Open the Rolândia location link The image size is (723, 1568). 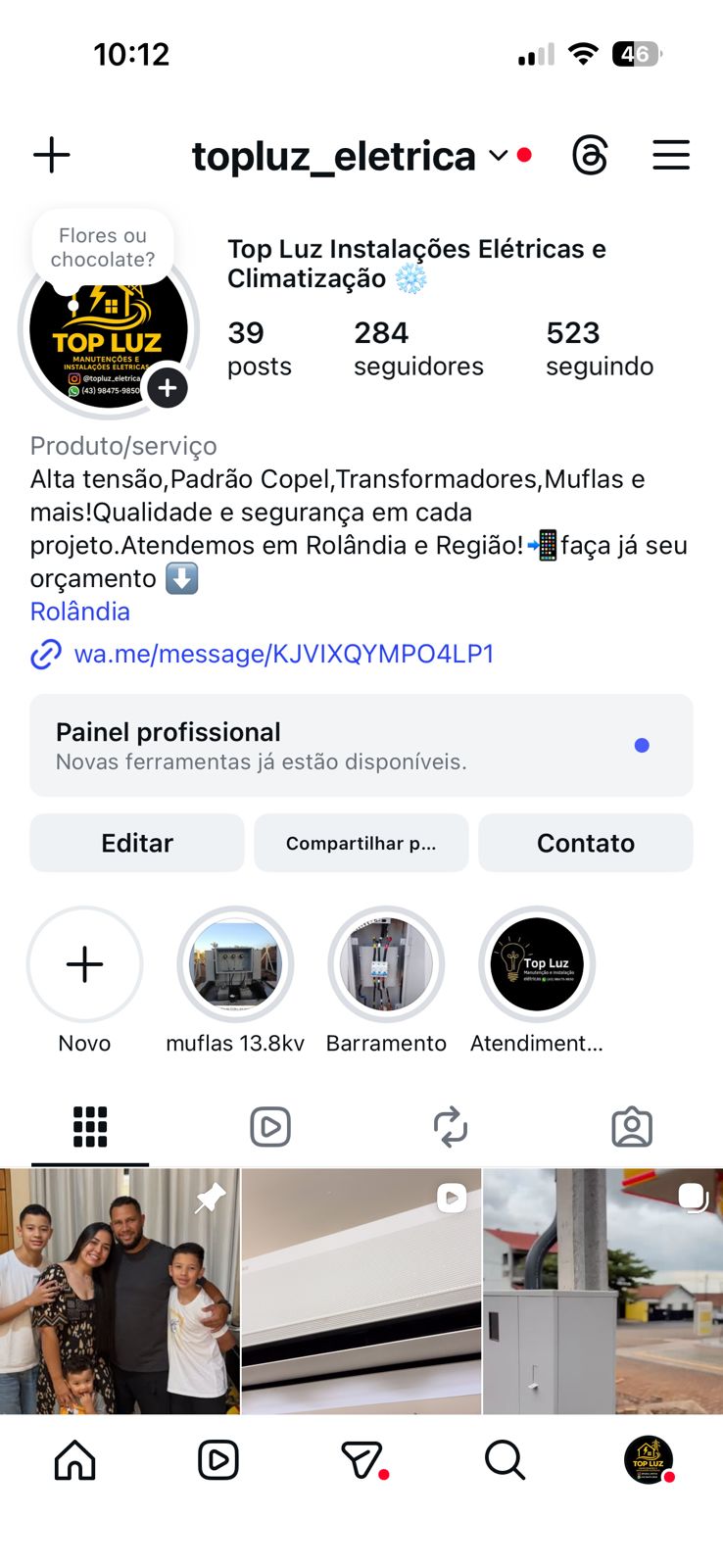pyautogui.click(x=80, y=612)
